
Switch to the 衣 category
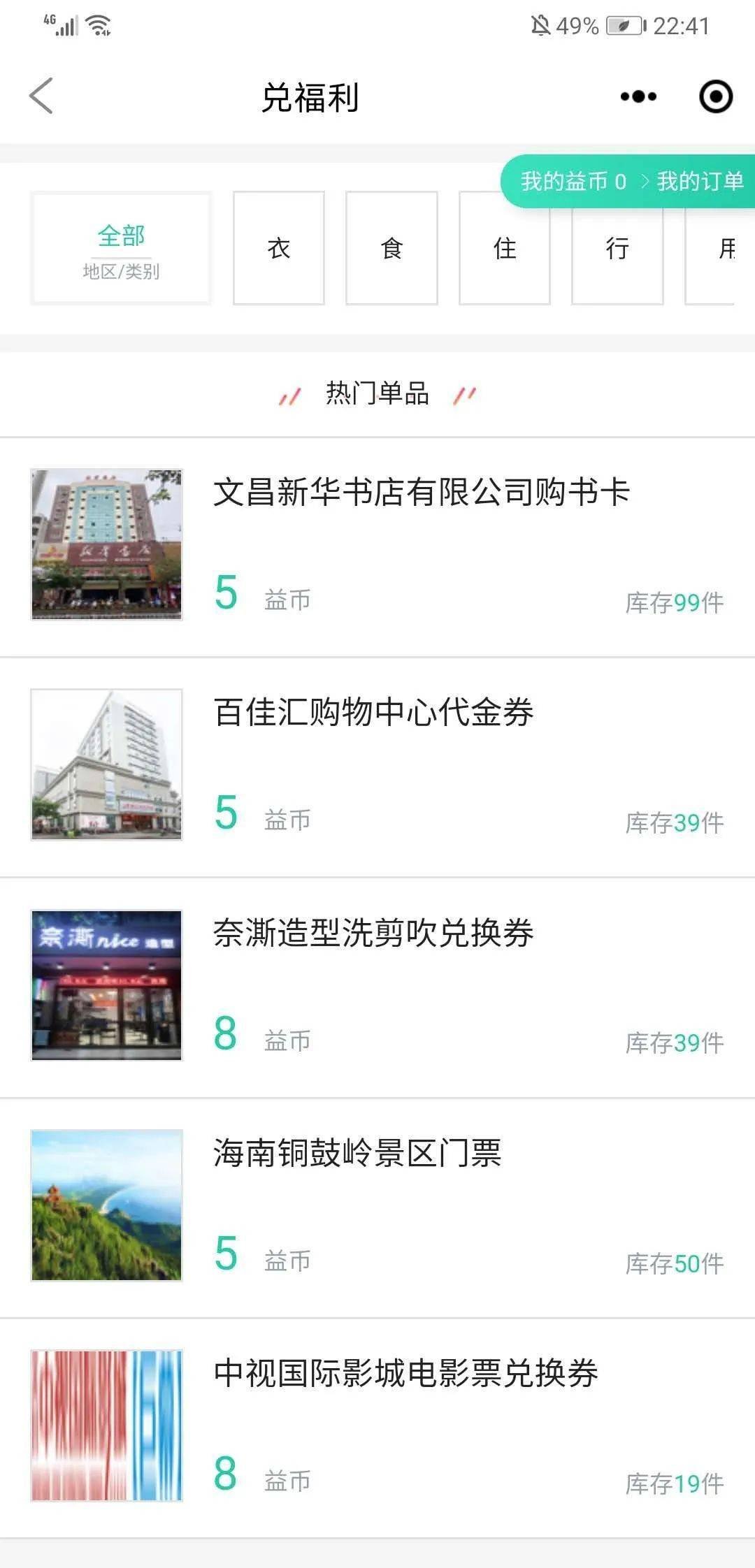pyautogui.click(x=278, y=249)
